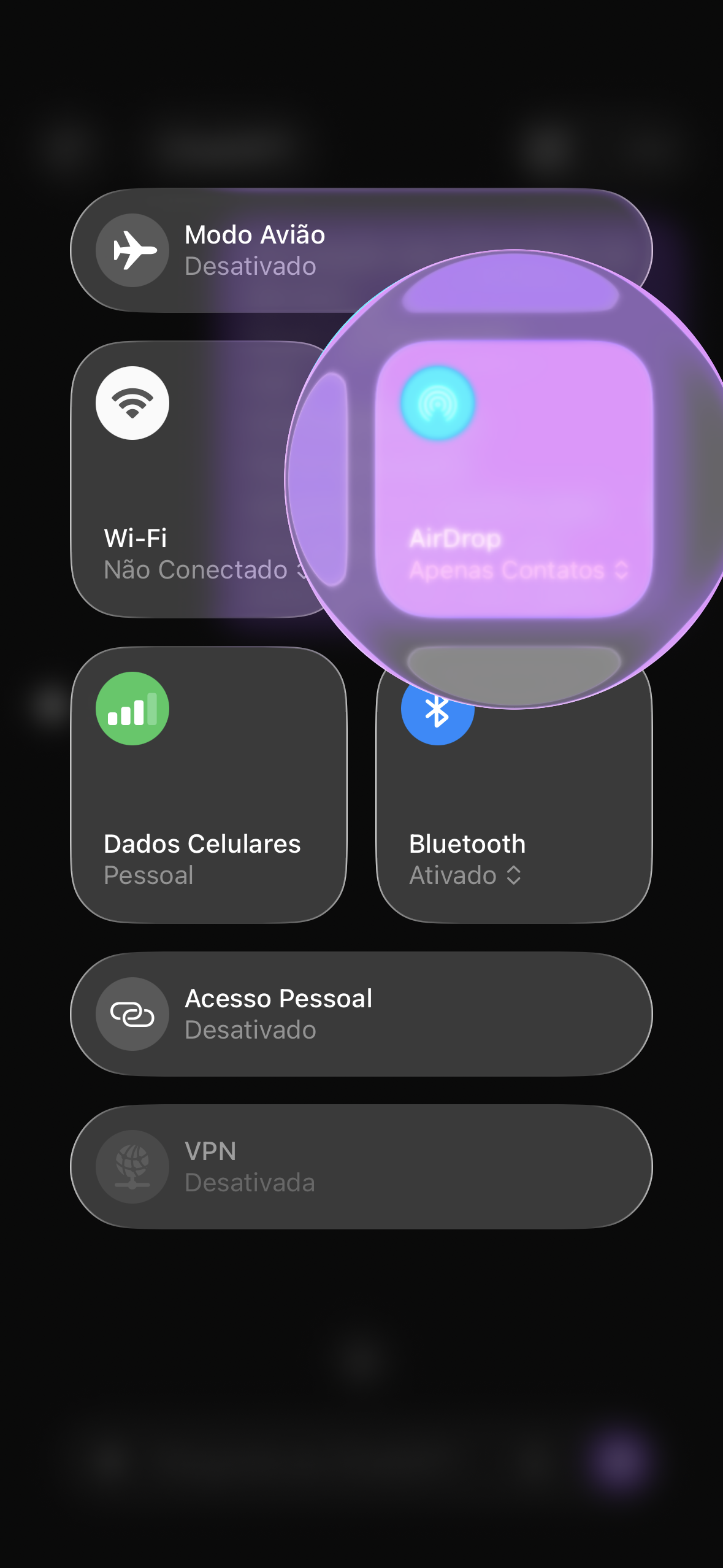
Task: Turn on the VPN
Action: 132,1167
